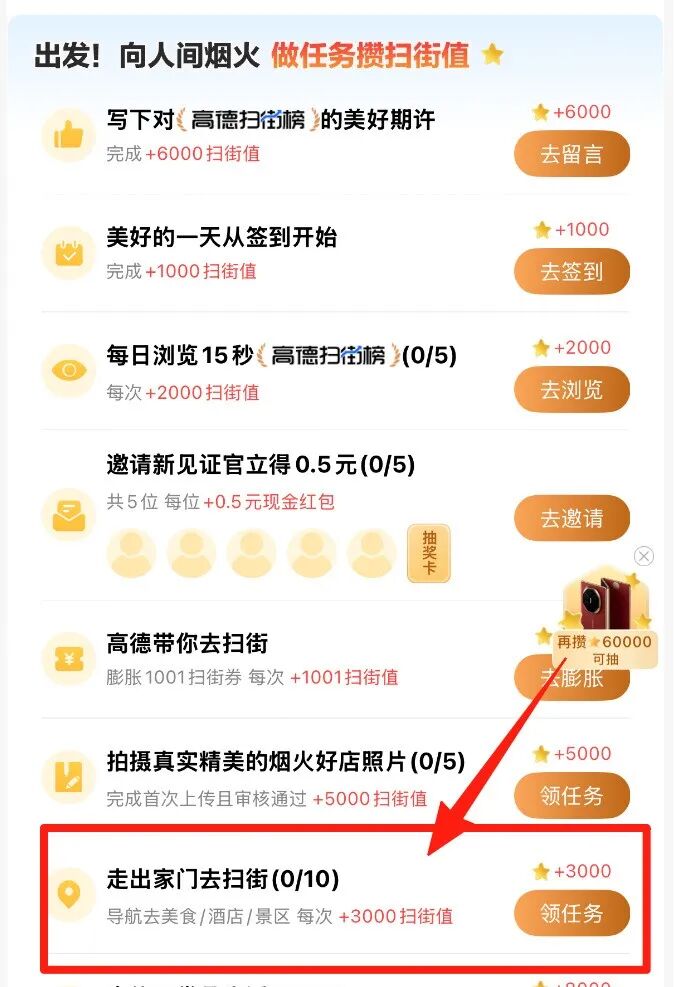Tap 去邀请 to invite new witnesses
This screenshot has width=674, height=987.
pyautogui.click(x=572, y=518)
